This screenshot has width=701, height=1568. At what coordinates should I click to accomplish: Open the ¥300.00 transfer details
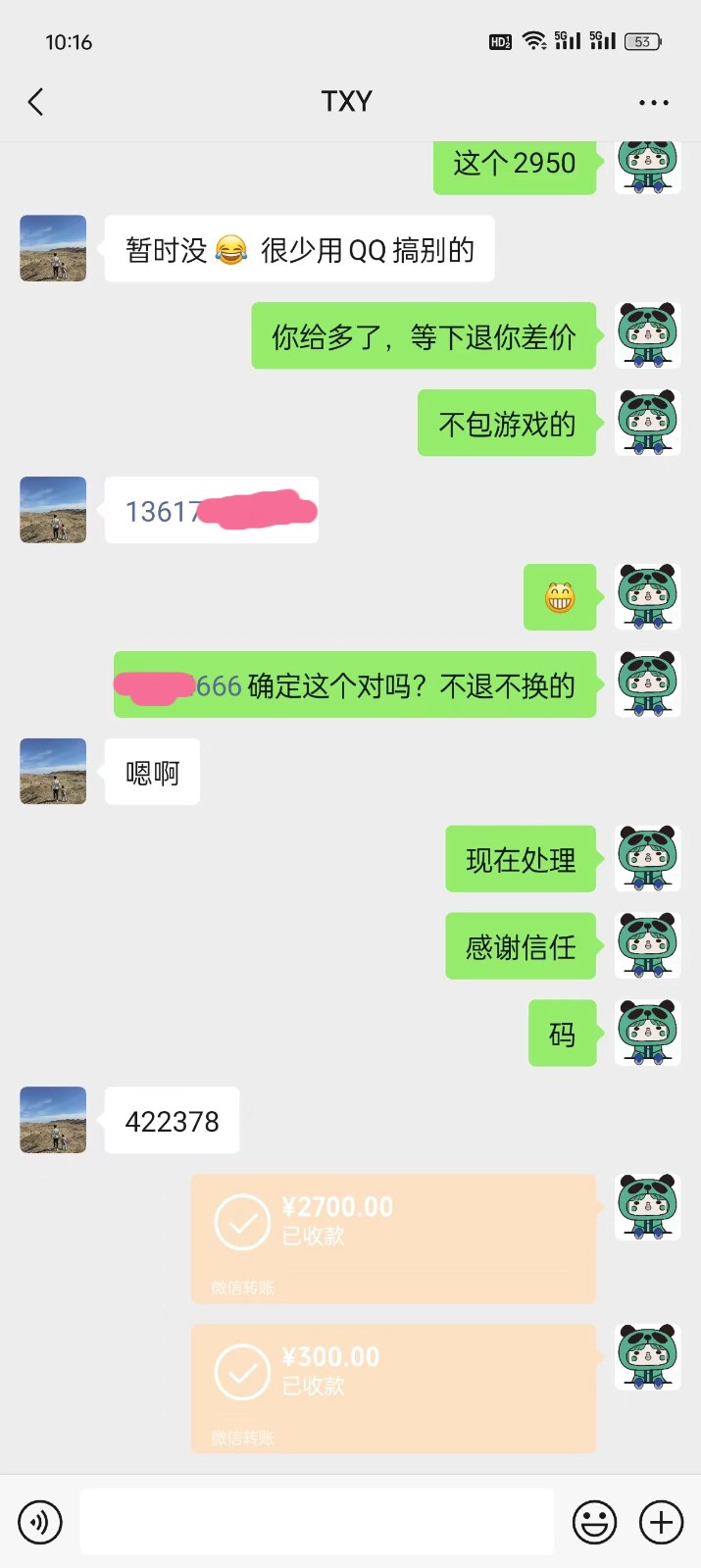393,1388
